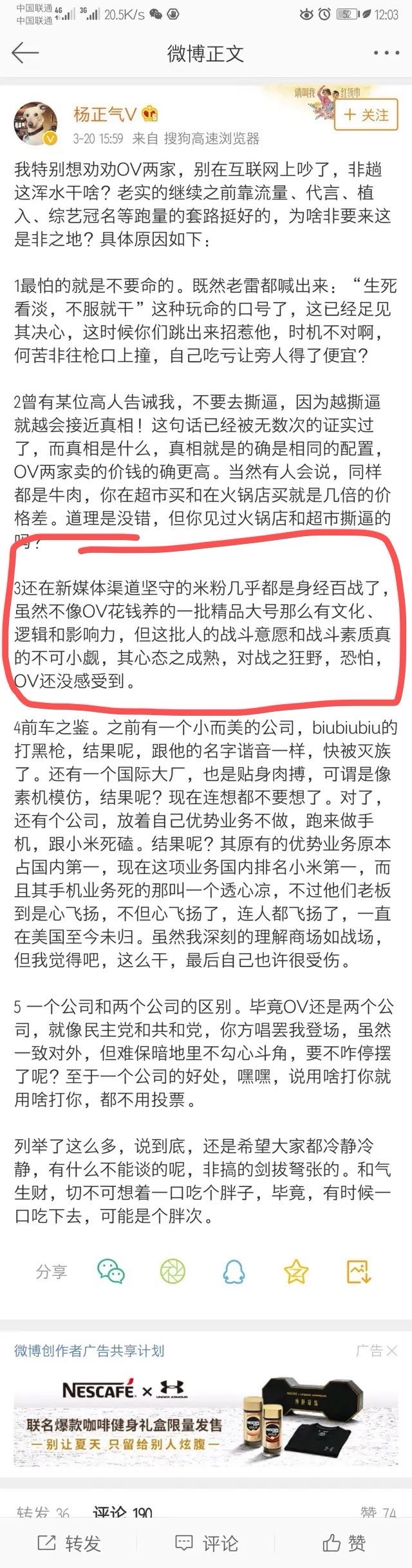Share post to WeChat Moments
Viewport: 412px width, 1568px height.
point(173,1271)
